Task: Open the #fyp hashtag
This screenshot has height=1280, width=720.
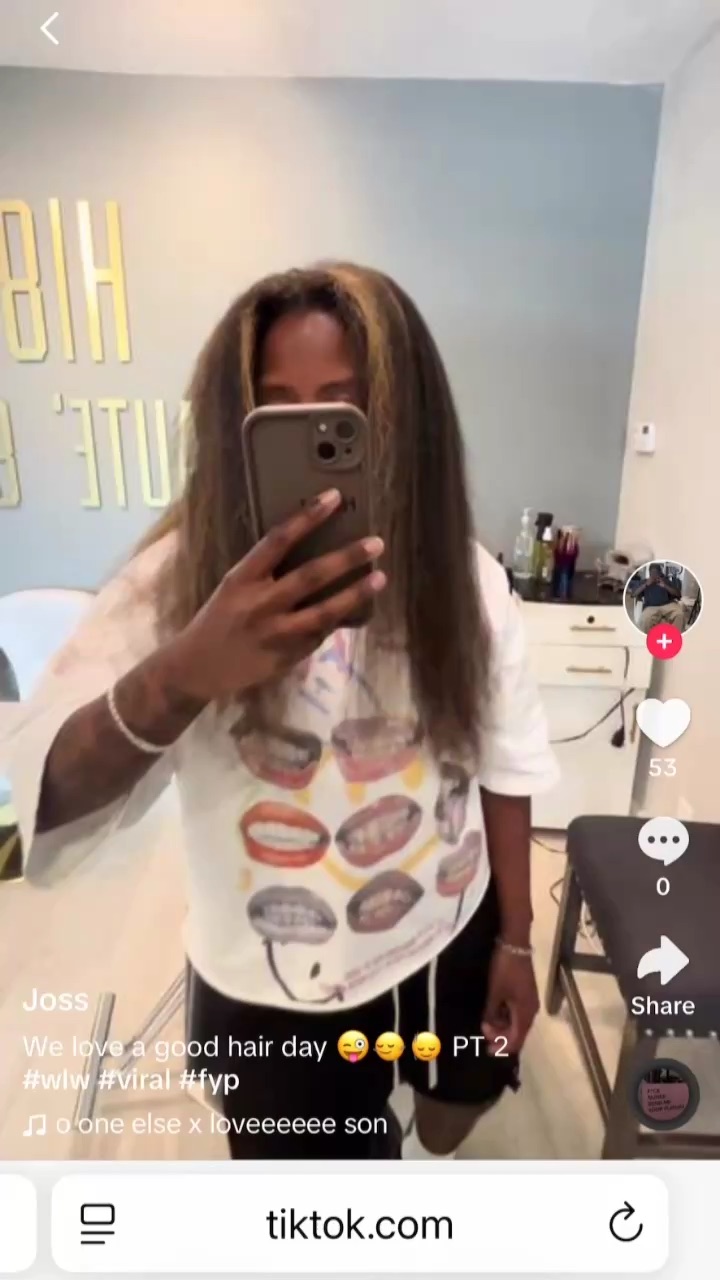Action: click(209, 1081)
